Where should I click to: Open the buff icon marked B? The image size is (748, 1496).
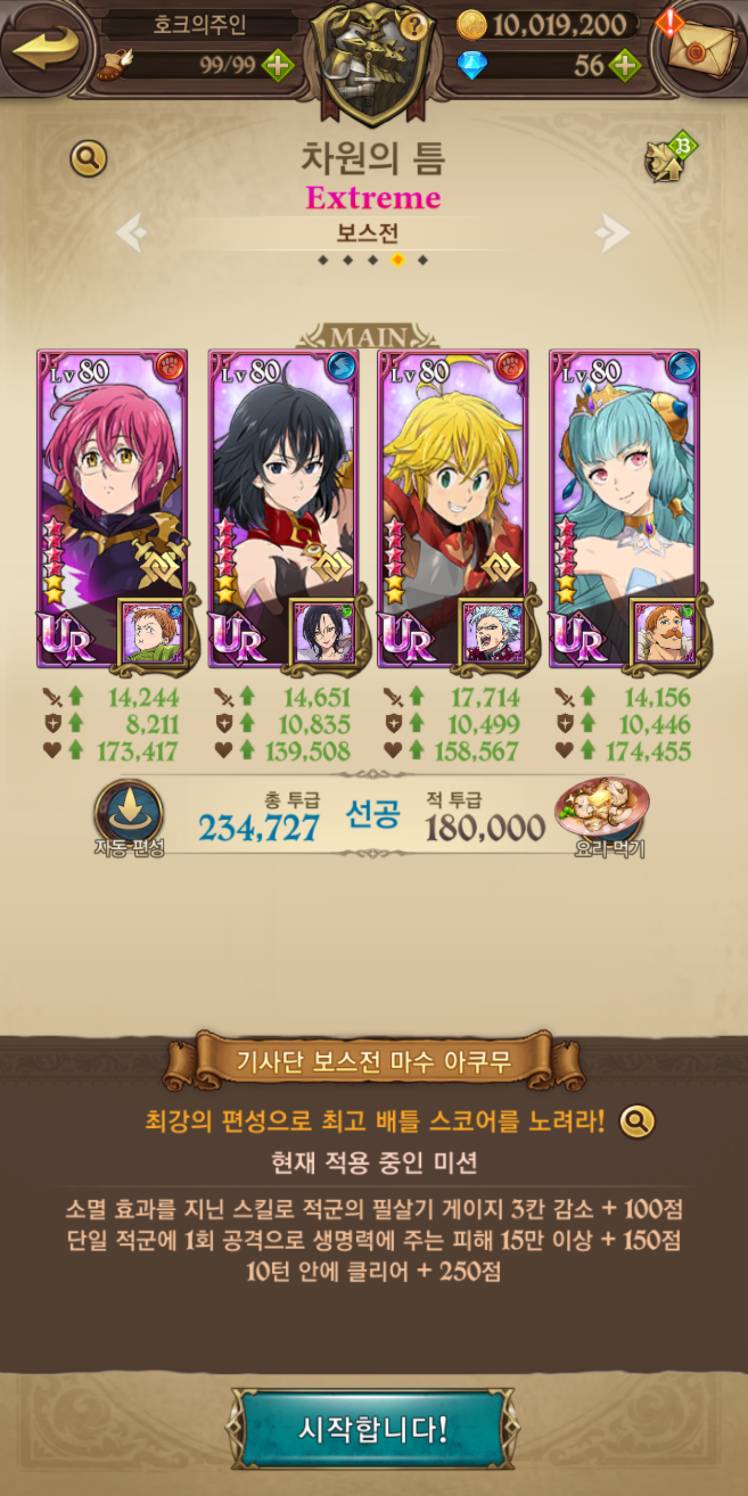667,159
